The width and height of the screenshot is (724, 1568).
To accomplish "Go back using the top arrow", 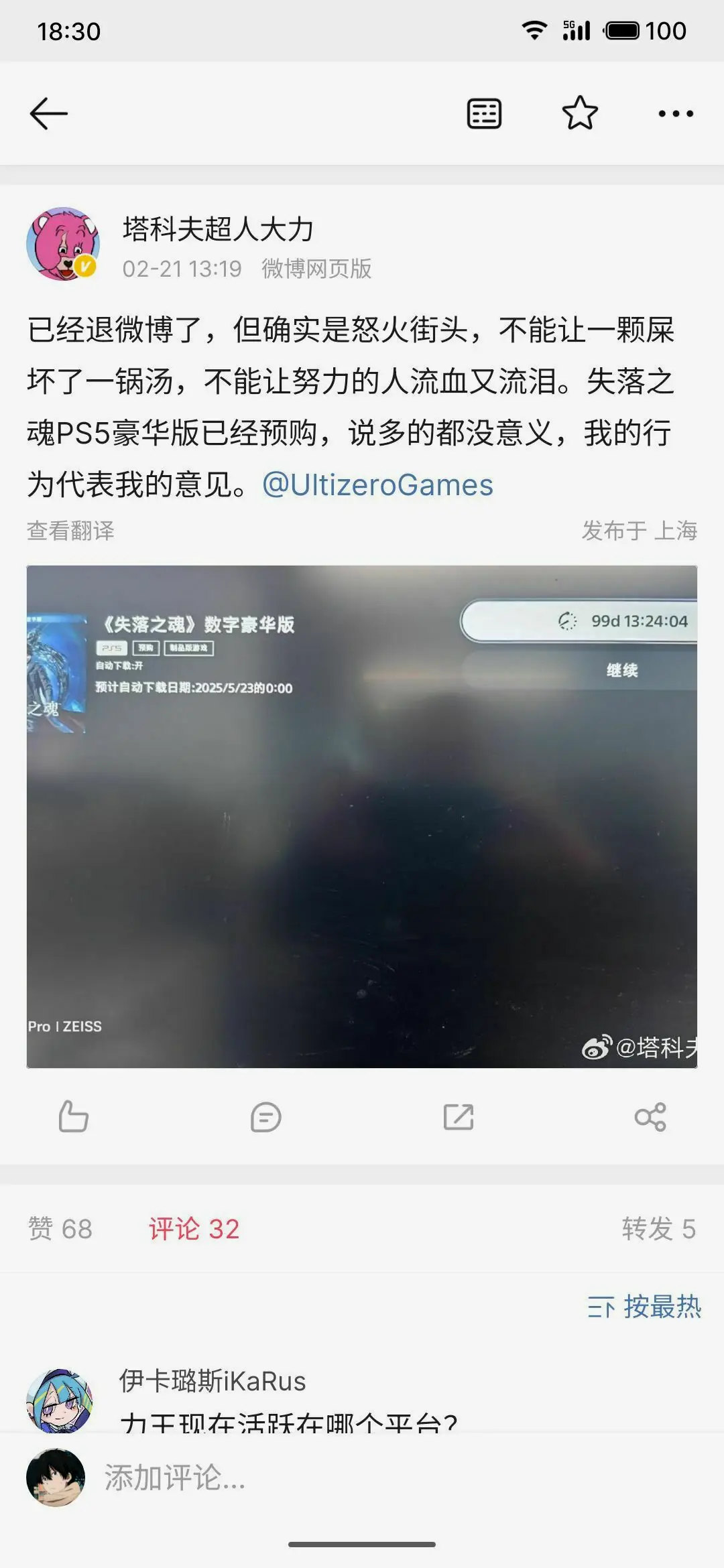I will point(49,113).
